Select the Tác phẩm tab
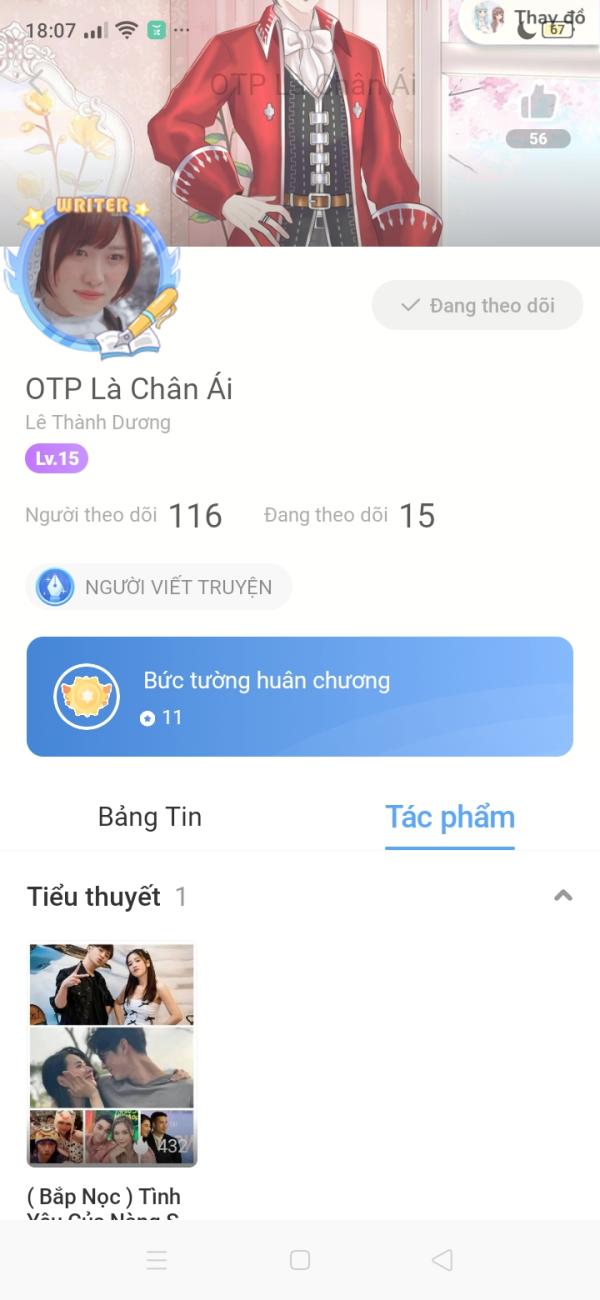Viewport: 600px width, 1300px height. tap(450, 817)
